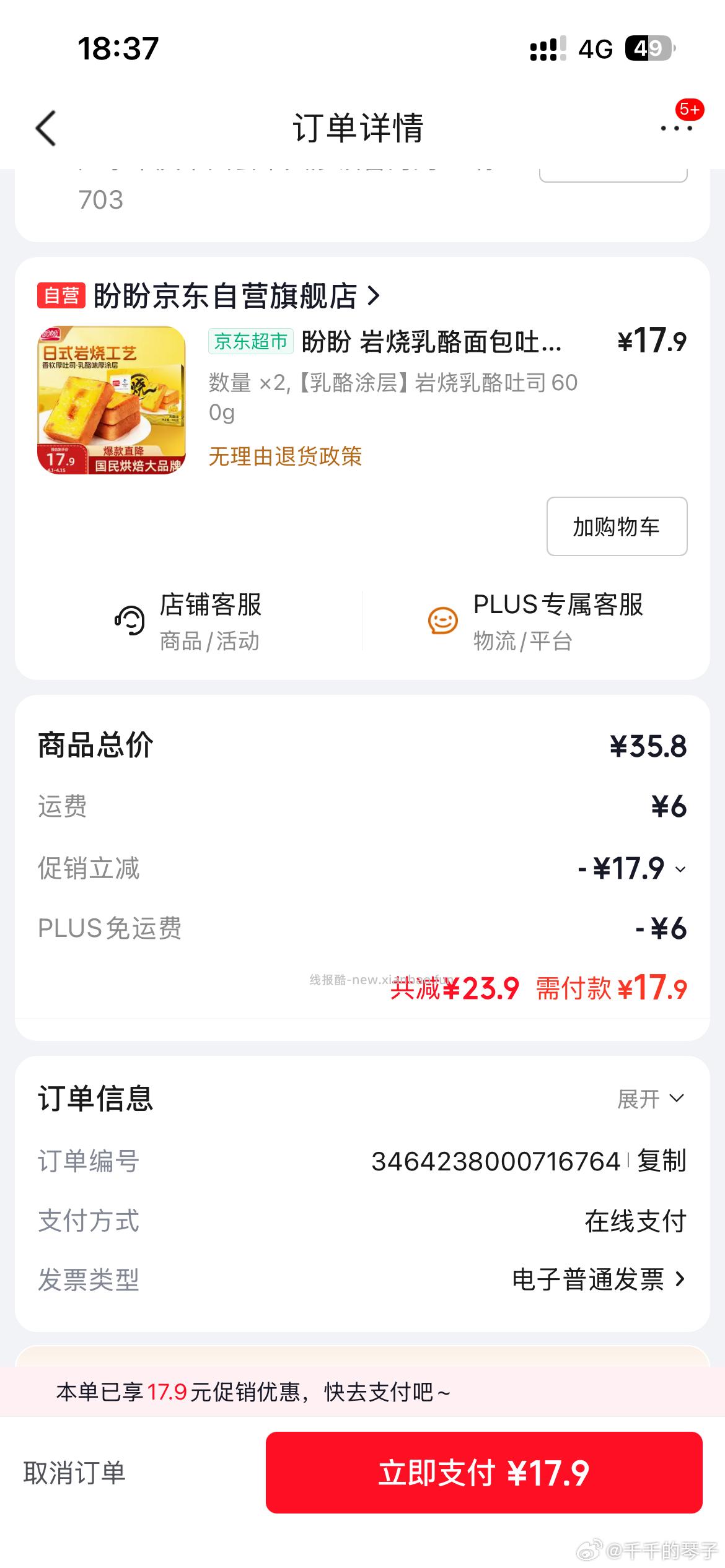725x1568 pixels.
Task: Tap the 京东超市 tag on the product
Action: click(x=250, y=342)
